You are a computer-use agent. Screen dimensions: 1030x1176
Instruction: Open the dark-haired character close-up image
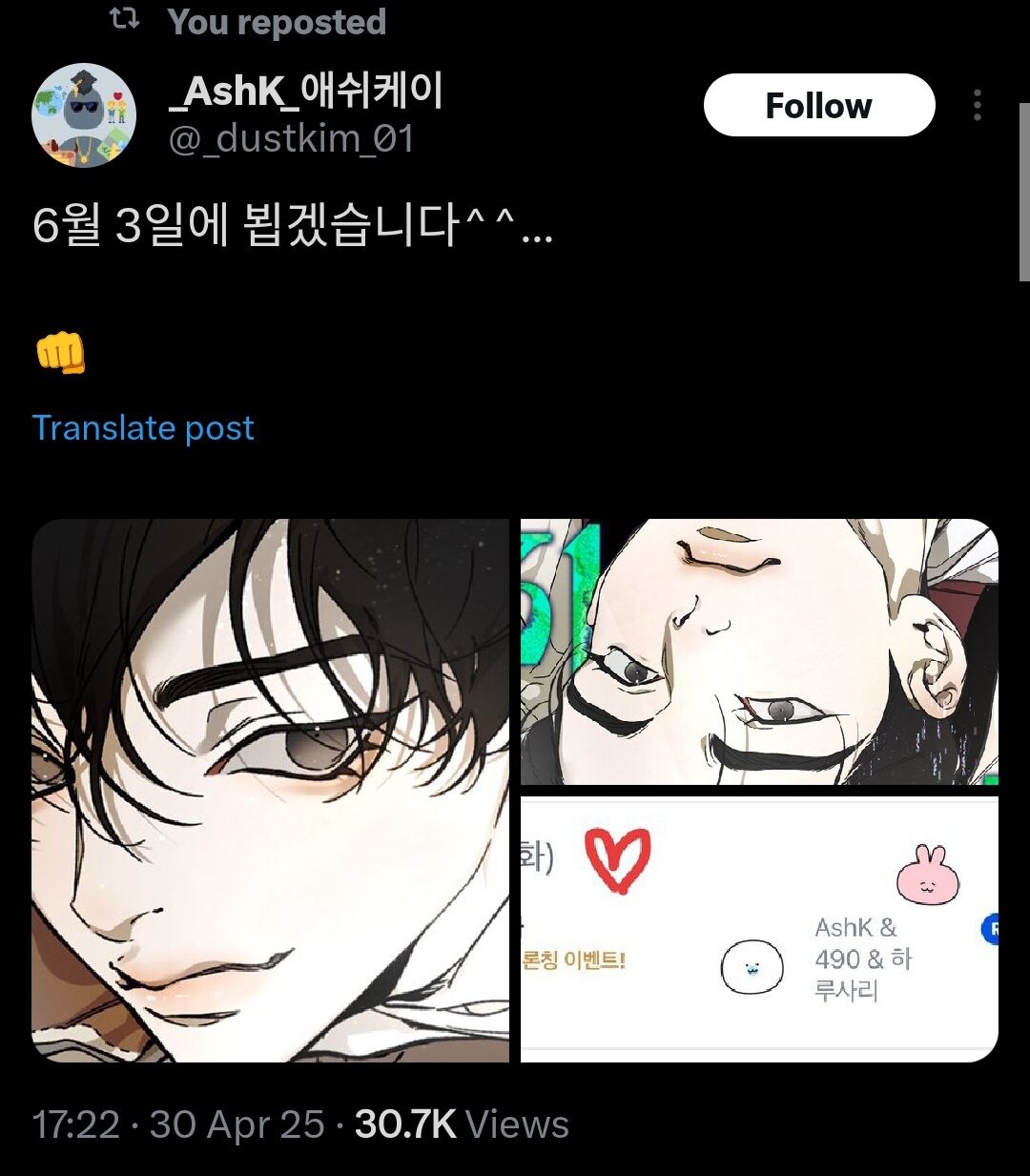click(270, 790)
